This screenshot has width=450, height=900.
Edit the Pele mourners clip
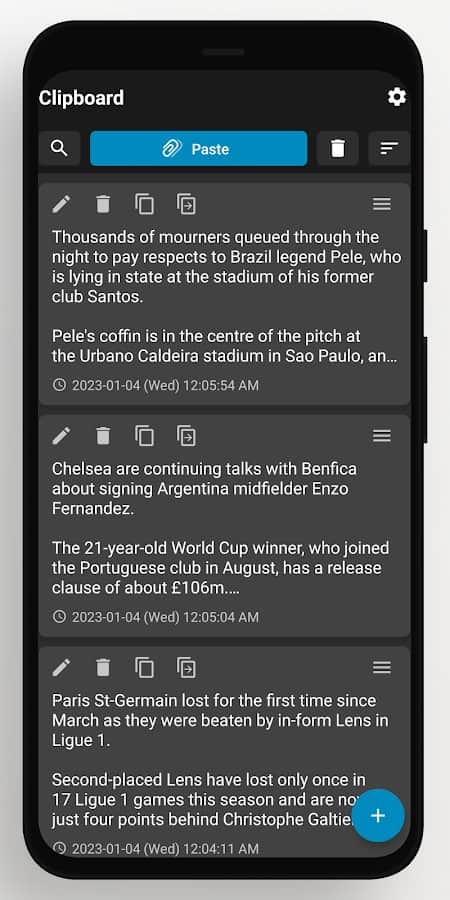tap(61, 204)
